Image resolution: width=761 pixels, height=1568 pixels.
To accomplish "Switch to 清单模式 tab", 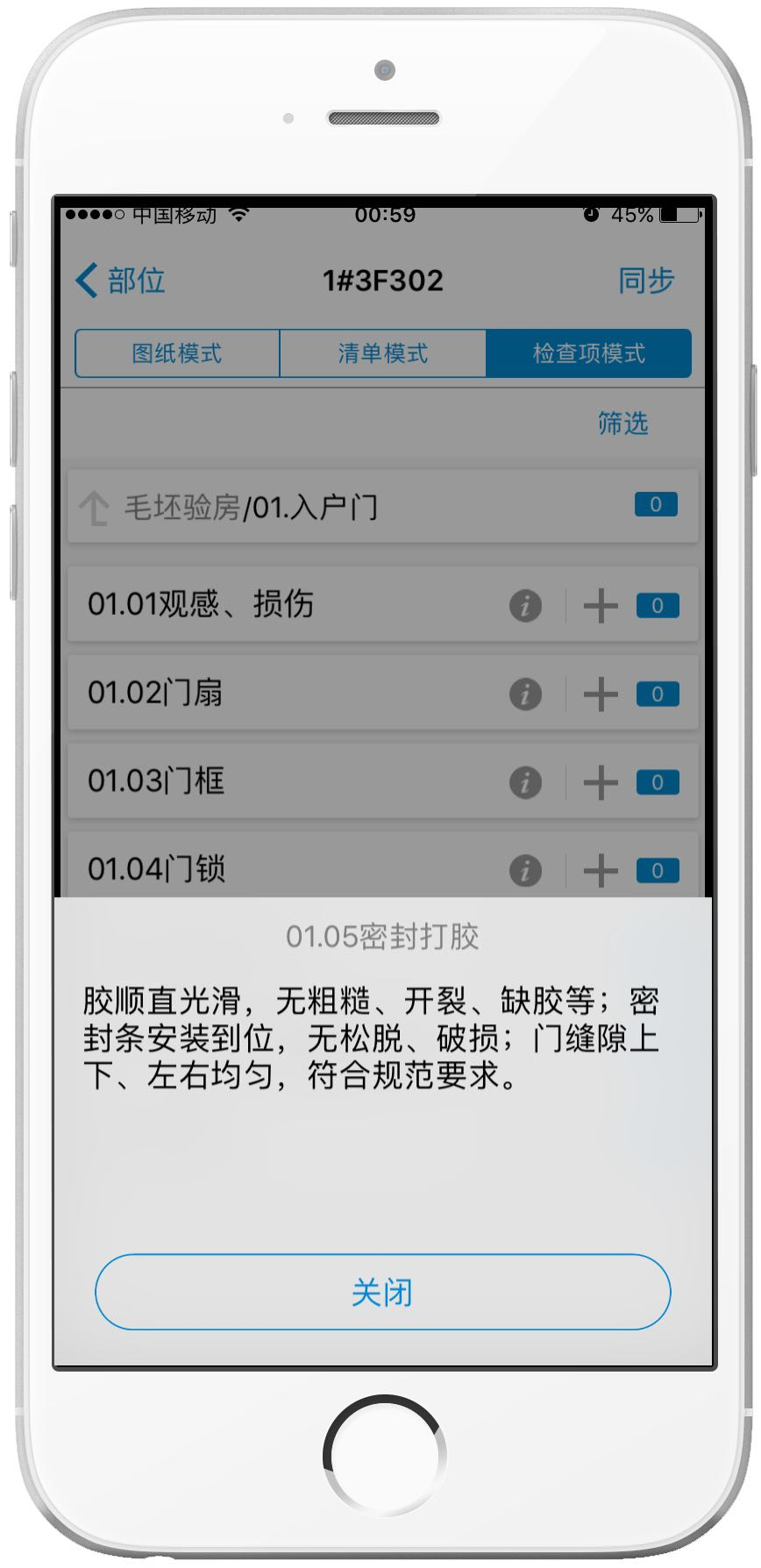I will 382,353.
